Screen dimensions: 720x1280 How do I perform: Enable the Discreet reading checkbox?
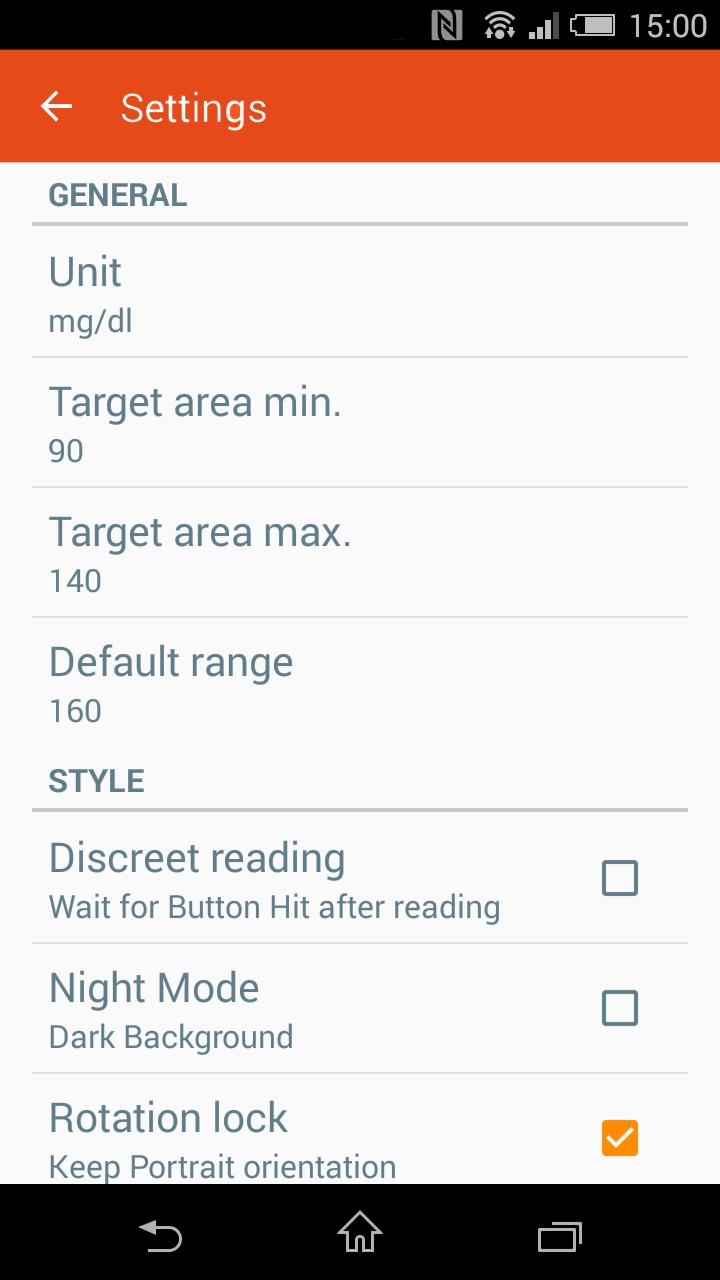coord(619,878)
